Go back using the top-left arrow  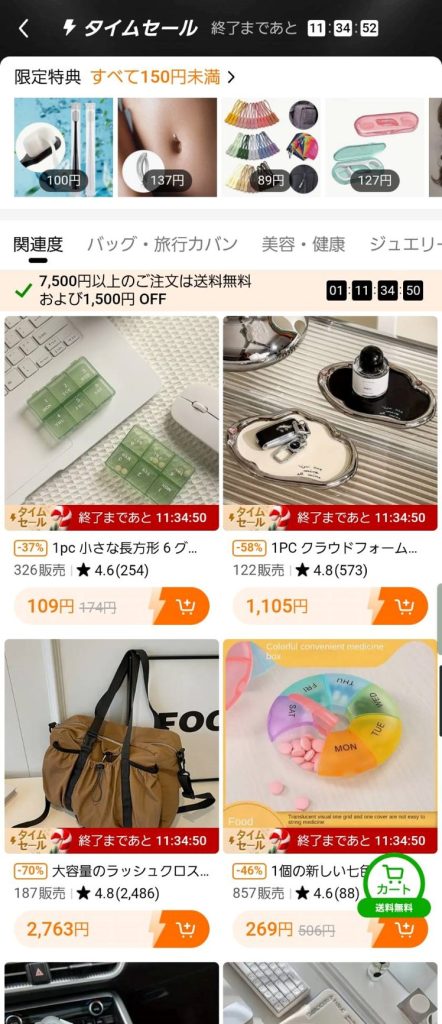(24, 28)
